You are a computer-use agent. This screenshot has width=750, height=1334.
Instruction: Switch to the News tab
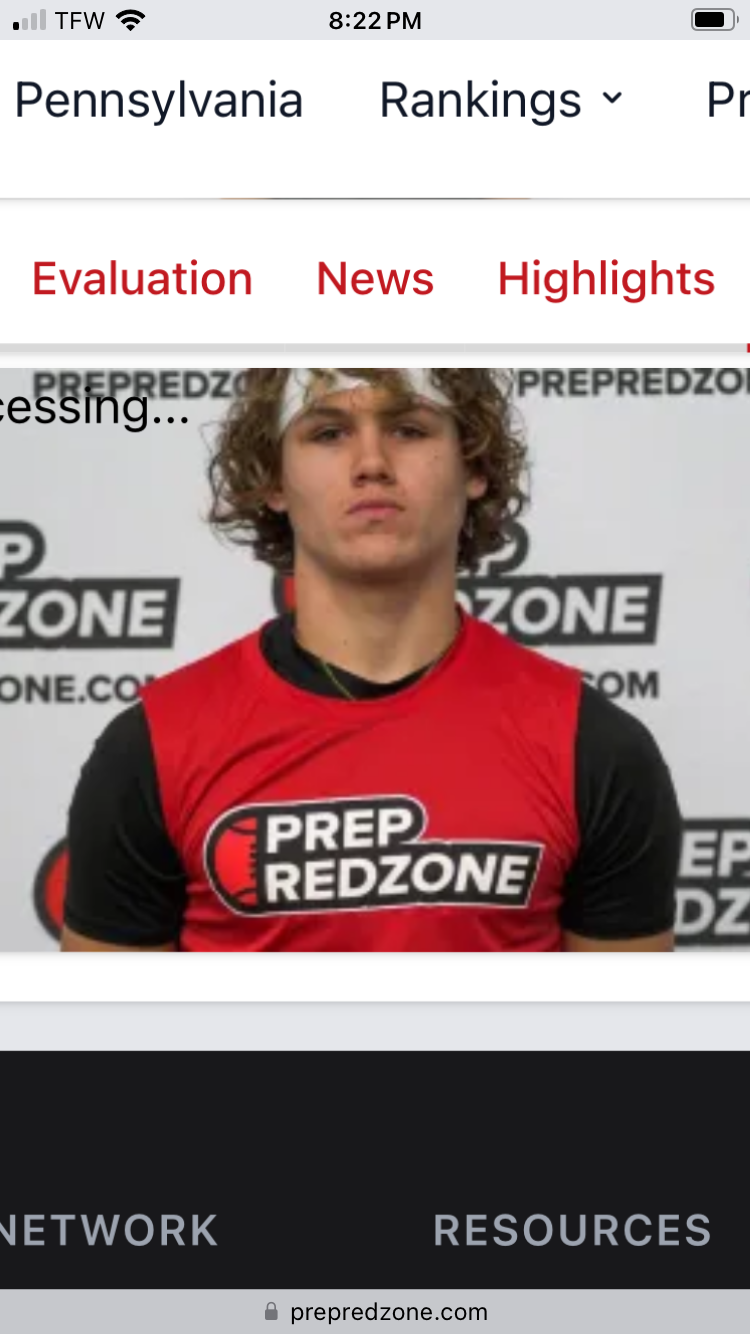[375, 279]
